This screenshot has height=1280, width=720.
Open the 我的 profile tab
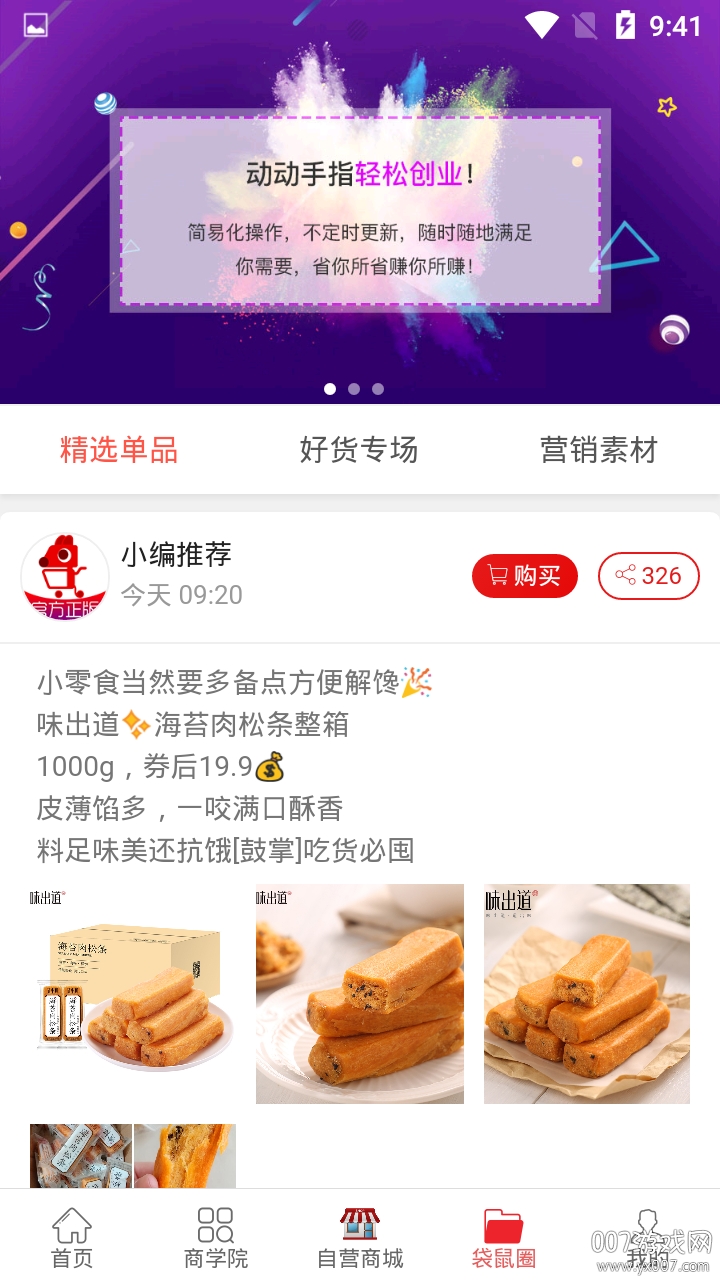pos(648,1237)
